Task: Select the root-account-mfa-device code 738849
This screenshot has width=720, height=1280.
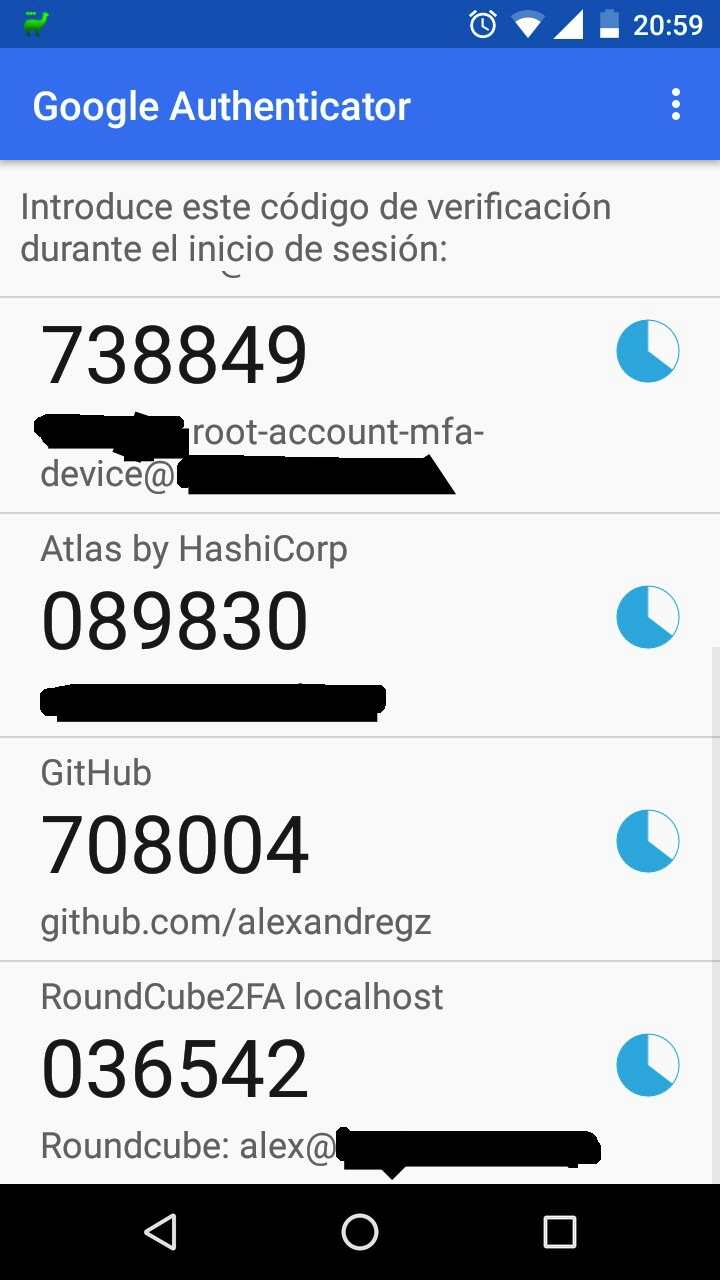Action: click(175, 357)
